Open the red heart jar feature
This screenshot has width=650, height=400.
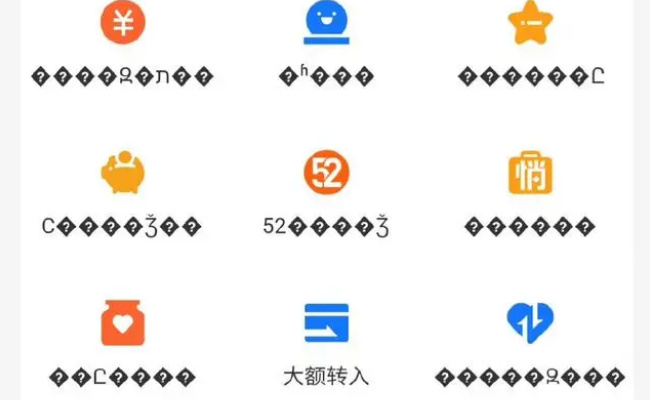[x=122, y=323]
